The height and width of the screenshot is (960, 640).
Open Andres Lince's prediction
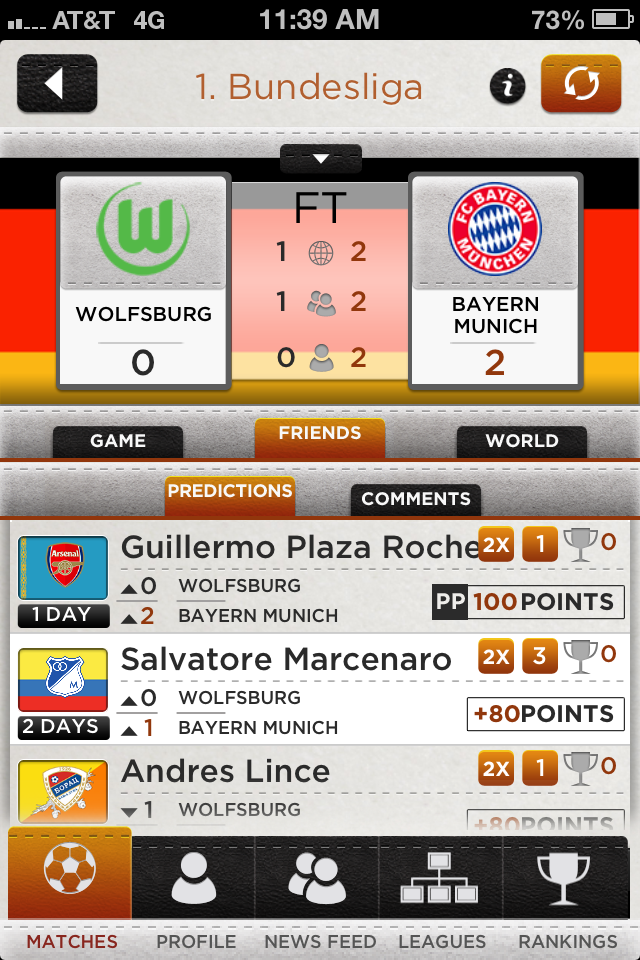pos(226,772)
